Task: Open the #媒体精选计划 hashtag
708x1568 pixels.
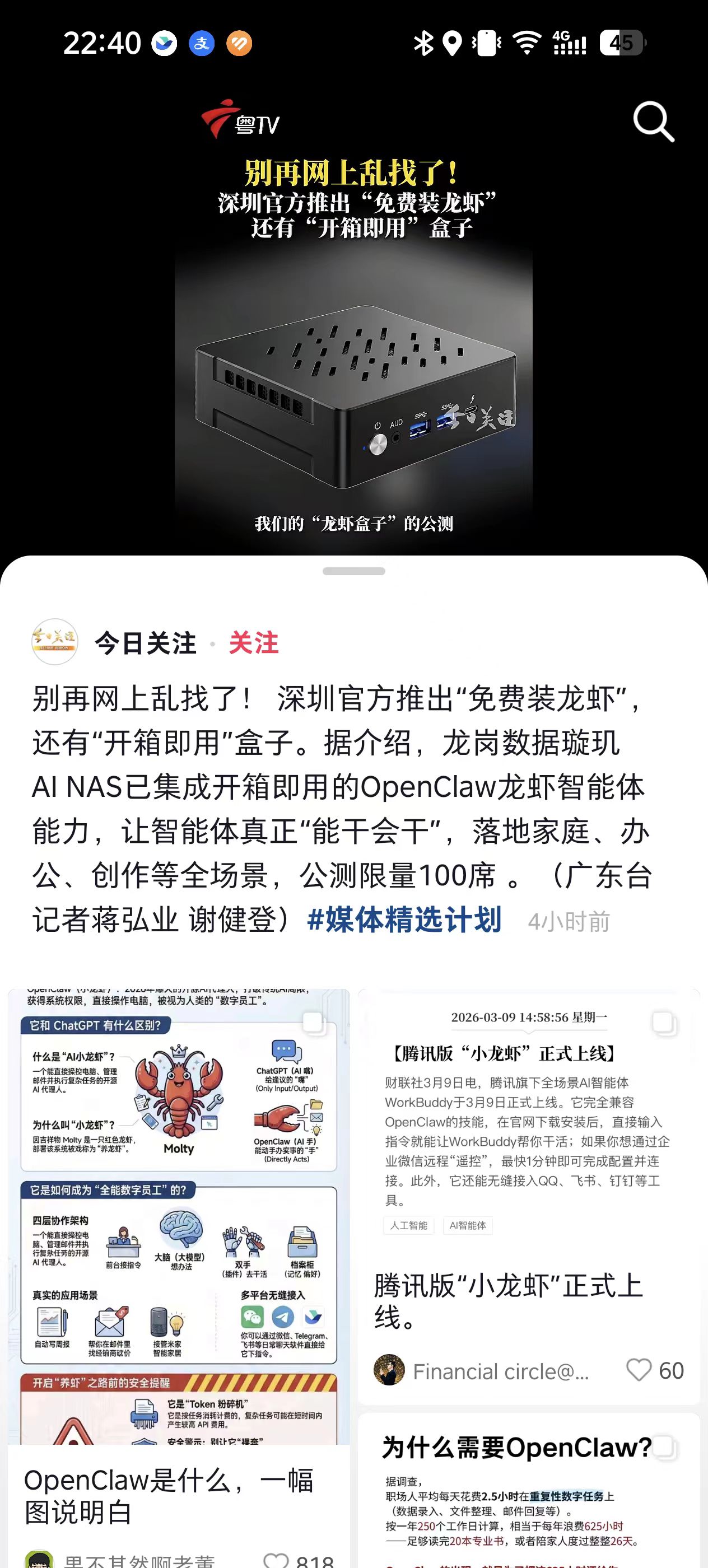Action: pyautogui.click(x=404, y=920)
